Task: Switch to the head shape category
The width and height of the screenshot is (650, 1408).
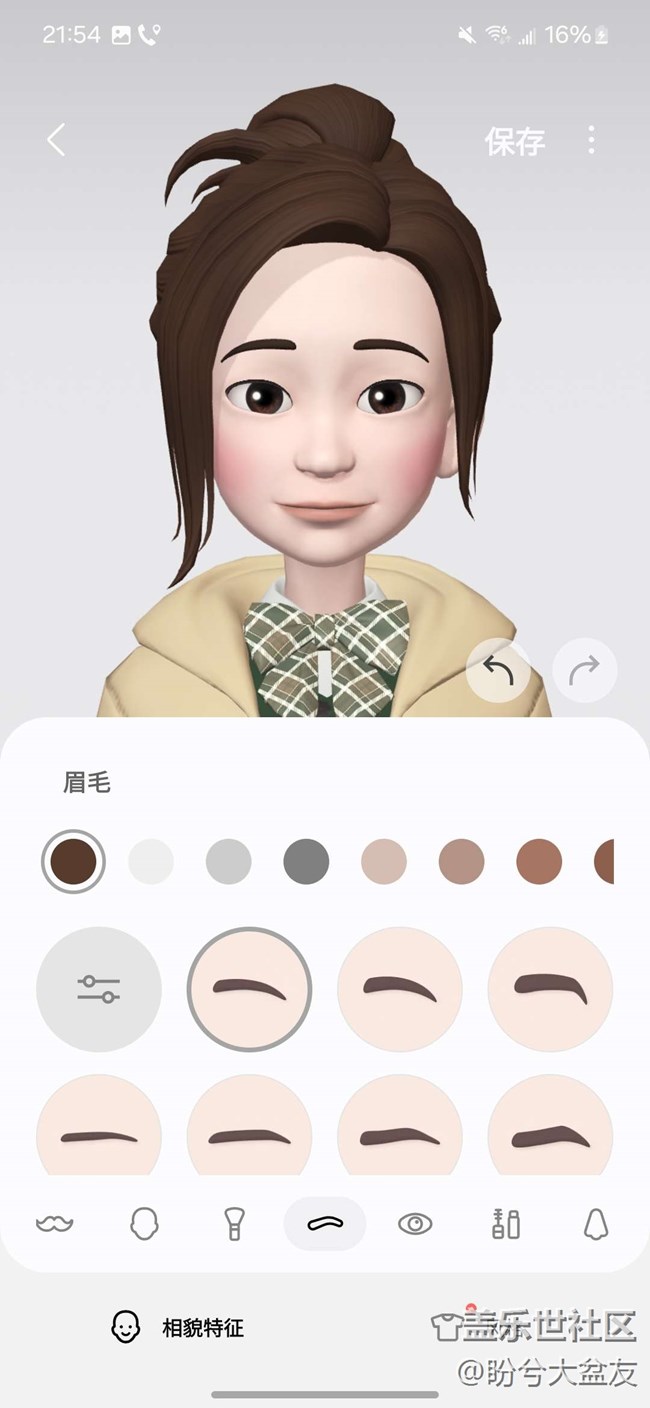Action: (x=145, y=1224)
